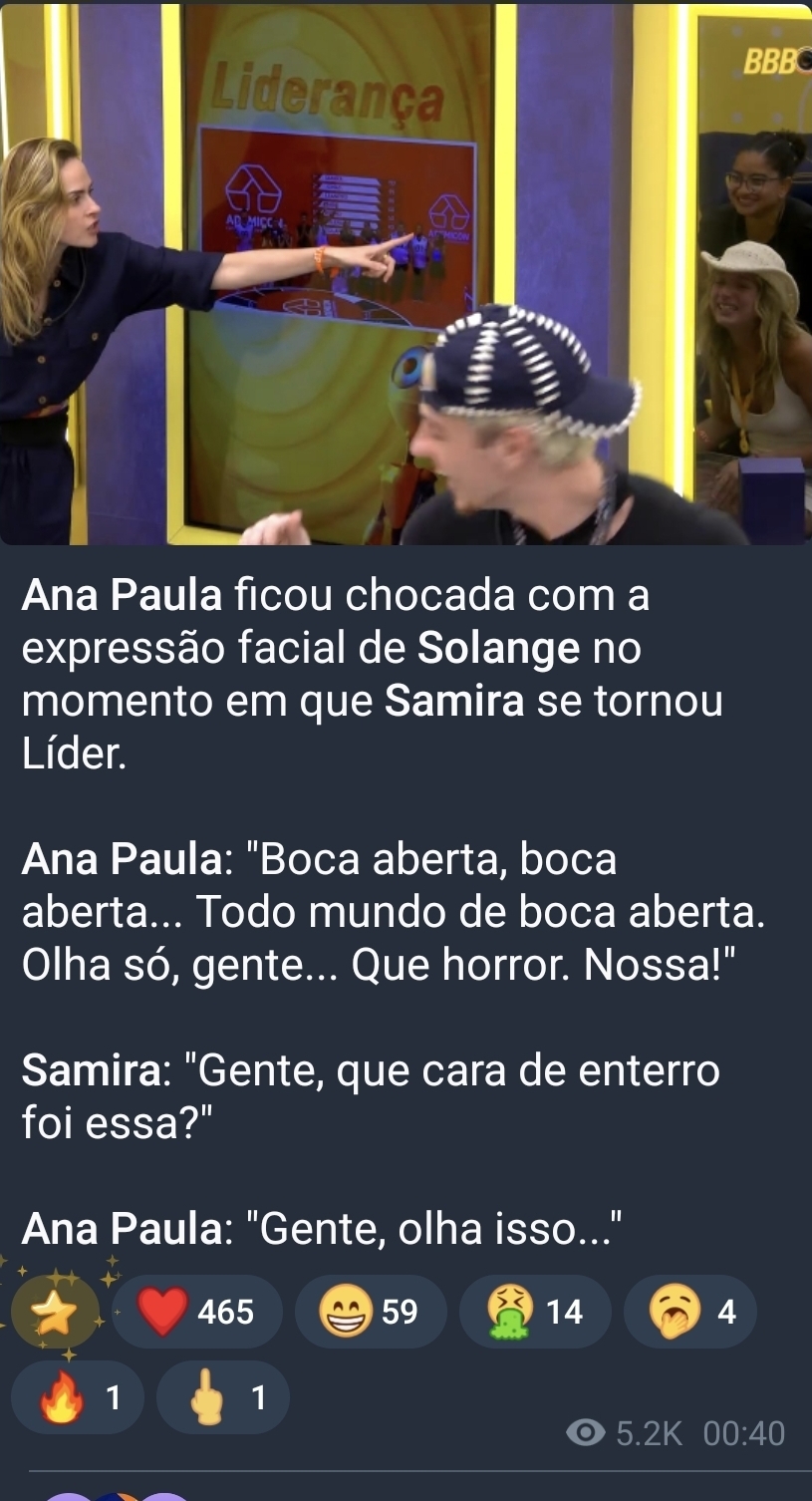Screen dimensions: 812x1501
Task: Tap the grinning face reaction with 59
Action: point(370,1313)
